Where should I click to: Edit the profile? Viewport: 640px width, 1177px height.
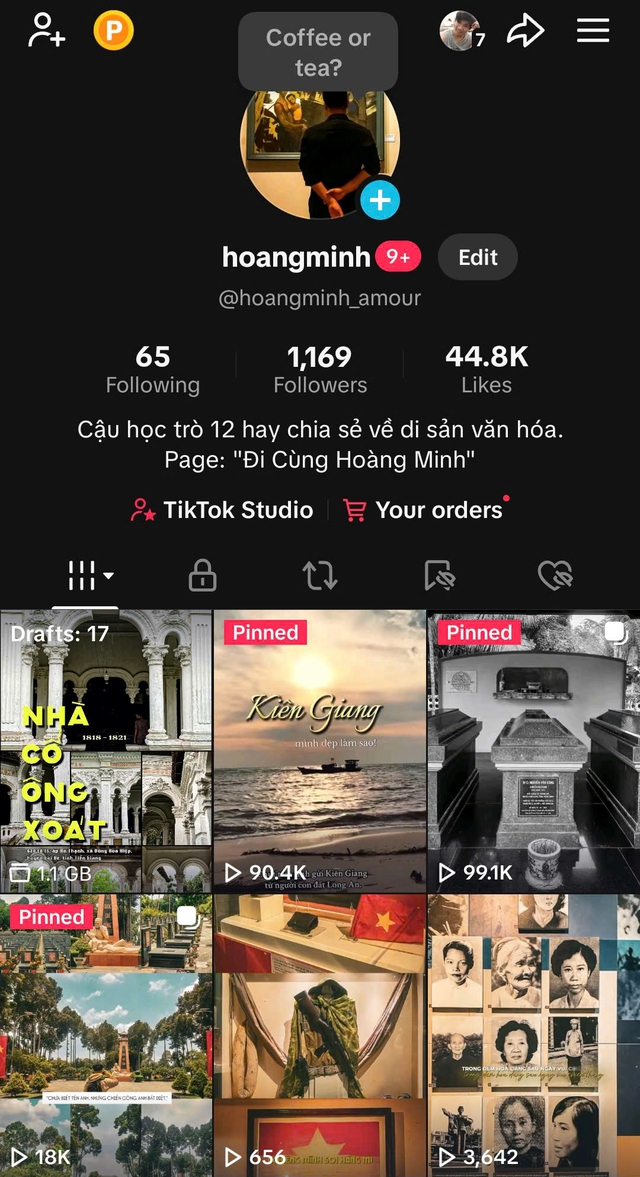(x=478, y=257)
